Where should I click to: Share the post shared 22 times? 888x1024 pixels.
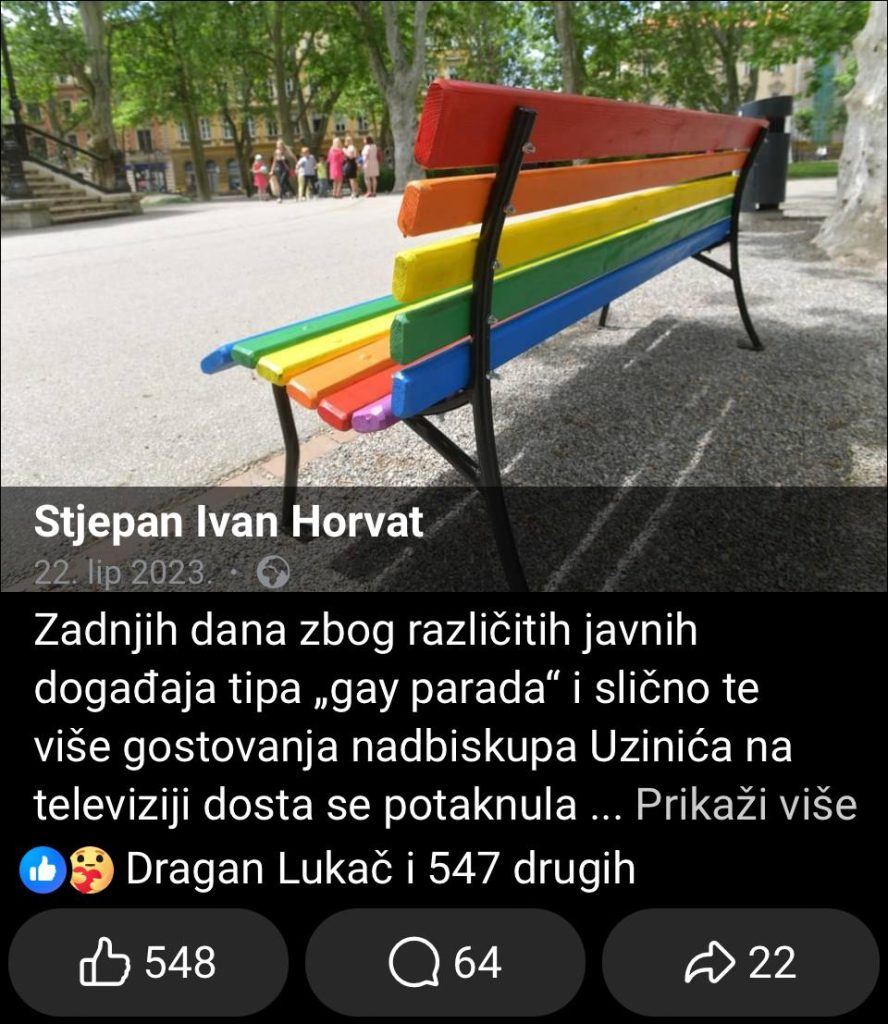pos(740,963)
